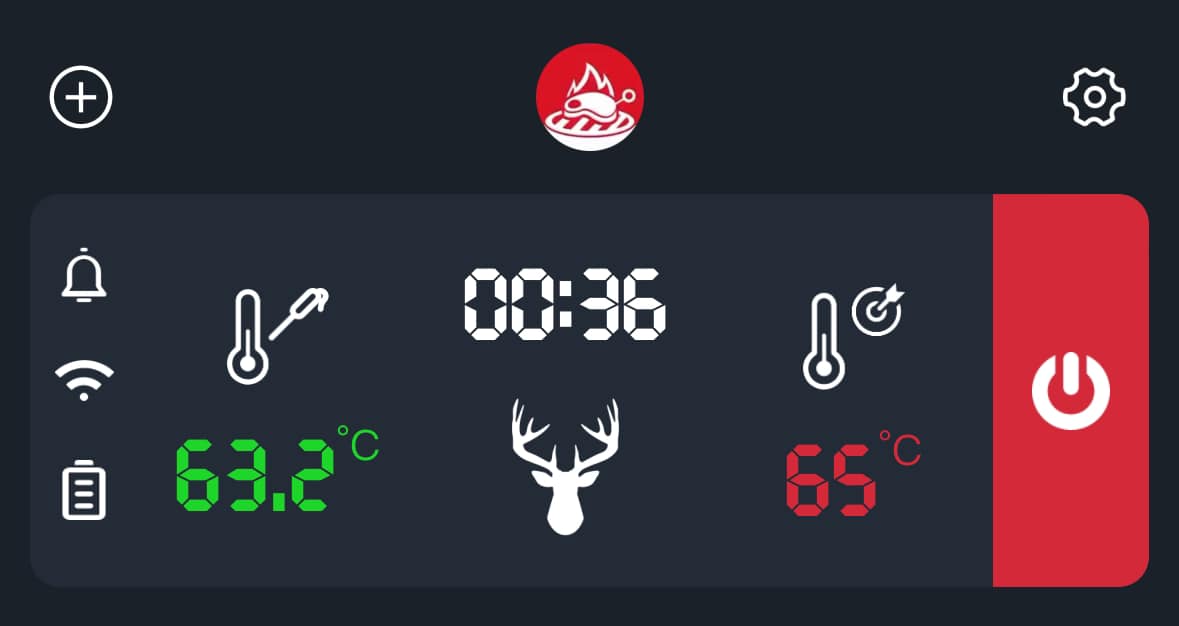Open the 00:36 timer
Viewport: 1179px width, 626px height.
[565, 305]
